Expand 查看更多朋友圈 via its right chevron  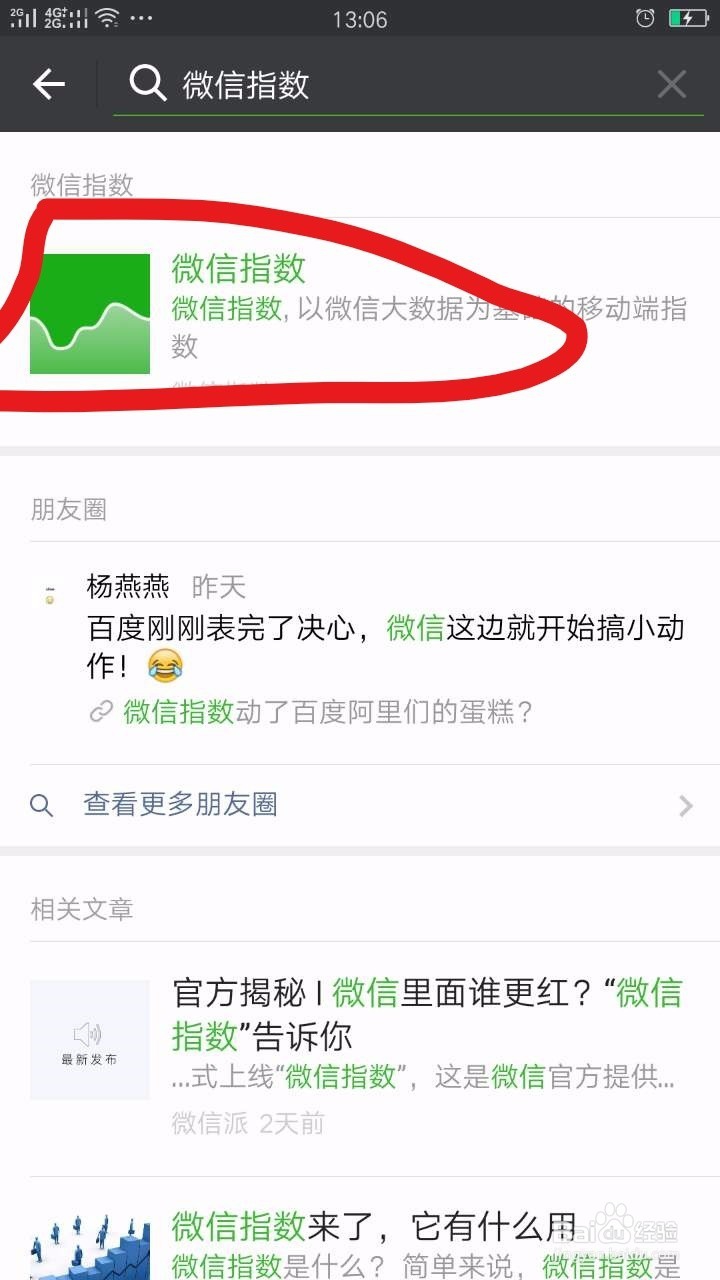coord(684,805)
